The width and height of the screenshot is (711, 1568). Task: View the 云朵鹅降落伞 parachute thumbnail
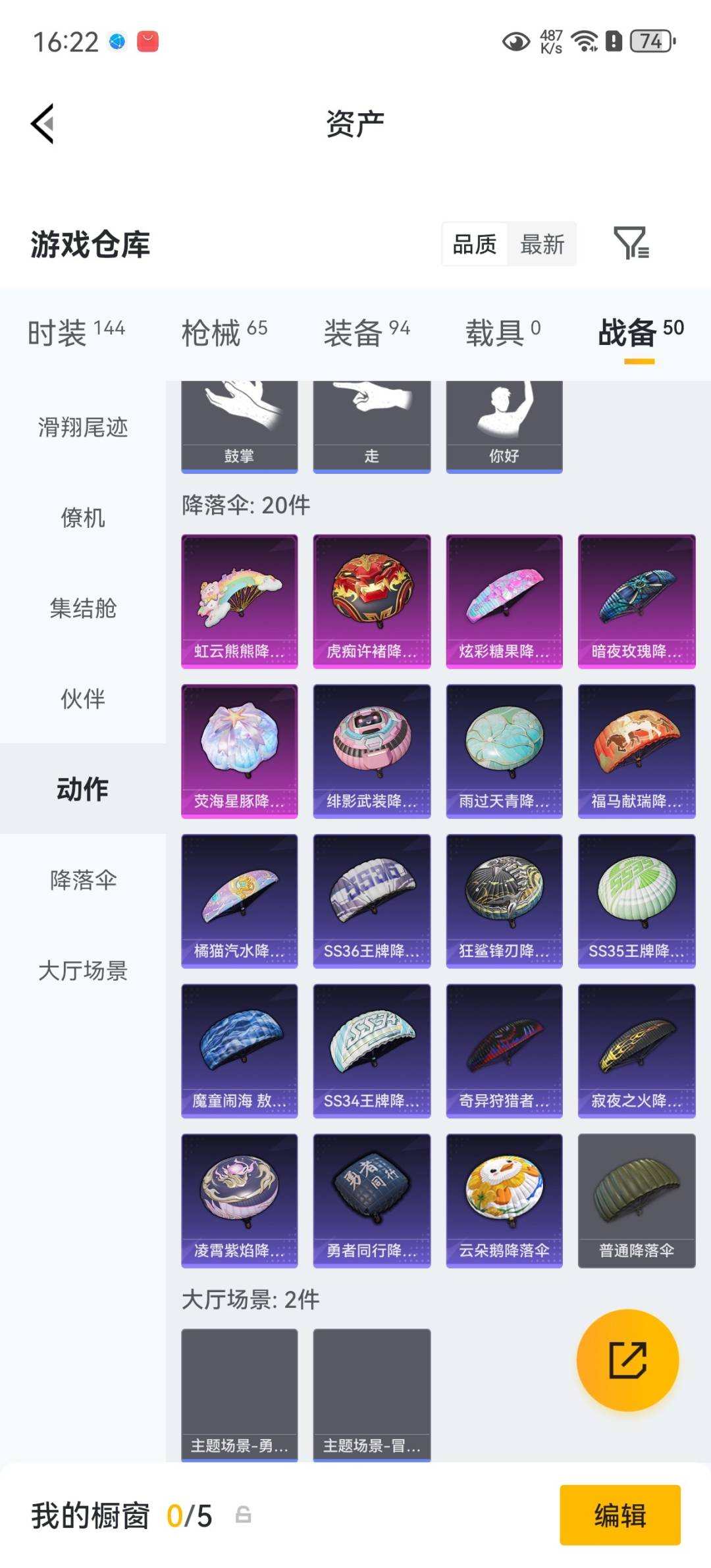(504, 1200)
